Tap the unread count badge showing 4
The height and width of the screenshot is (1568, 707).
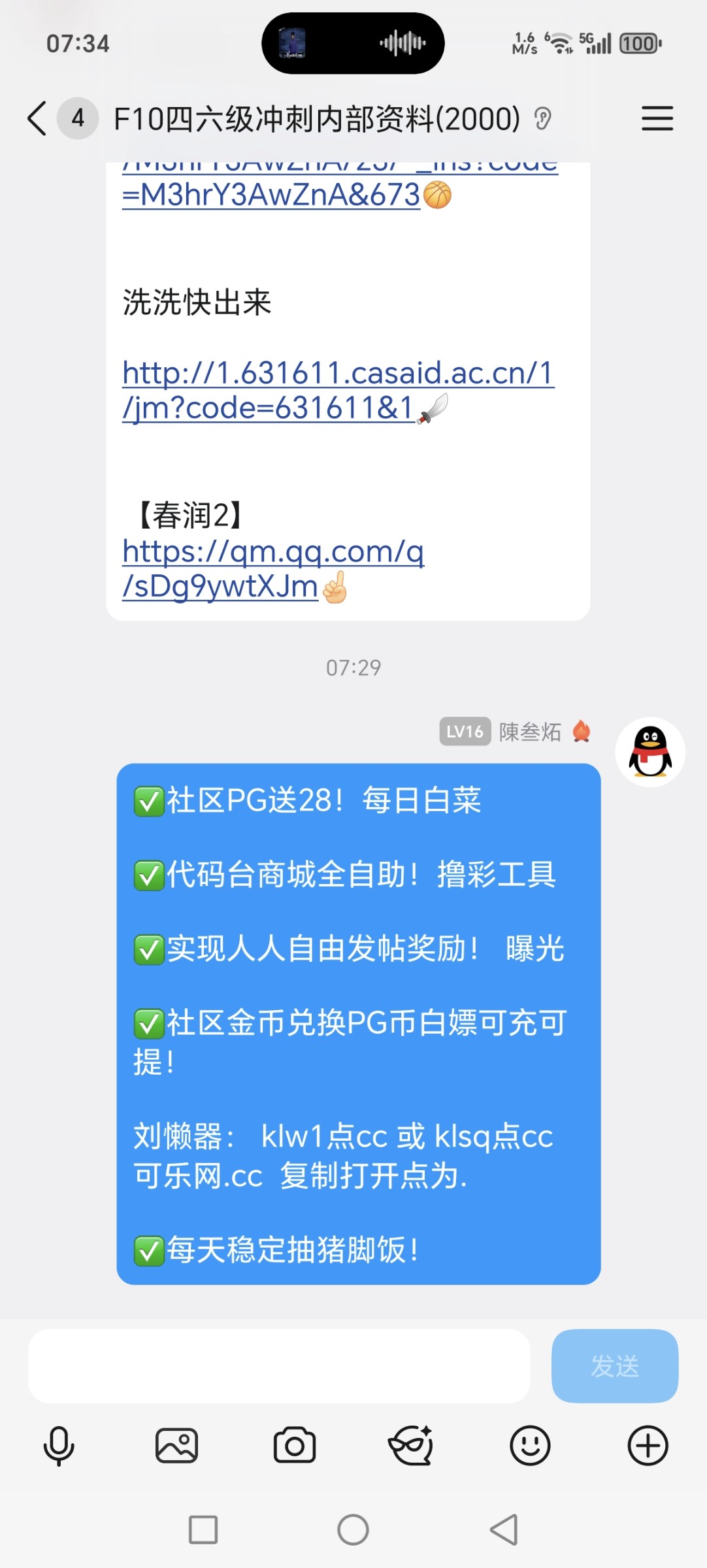(77, 119)
